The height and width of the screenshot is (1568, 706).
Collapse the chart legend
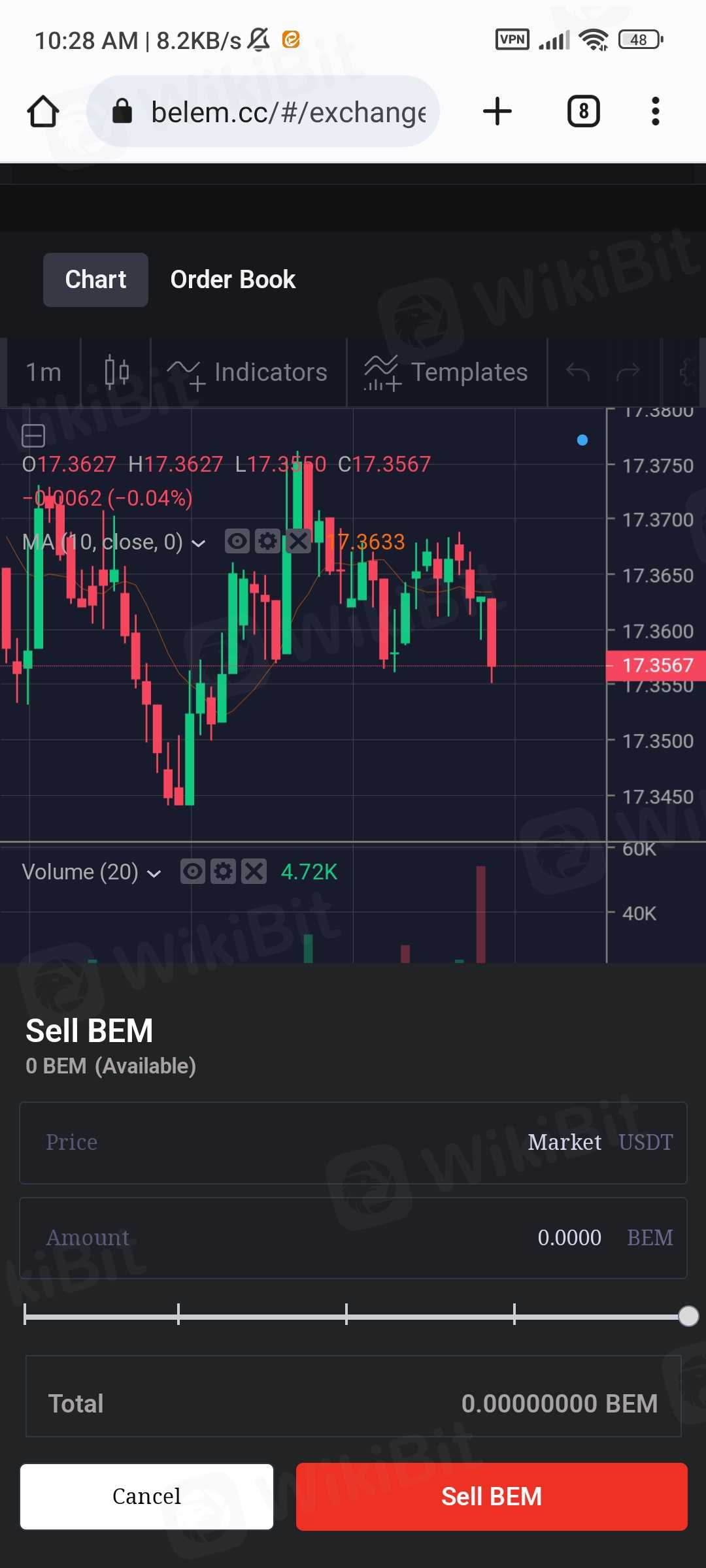coord(33,435)
